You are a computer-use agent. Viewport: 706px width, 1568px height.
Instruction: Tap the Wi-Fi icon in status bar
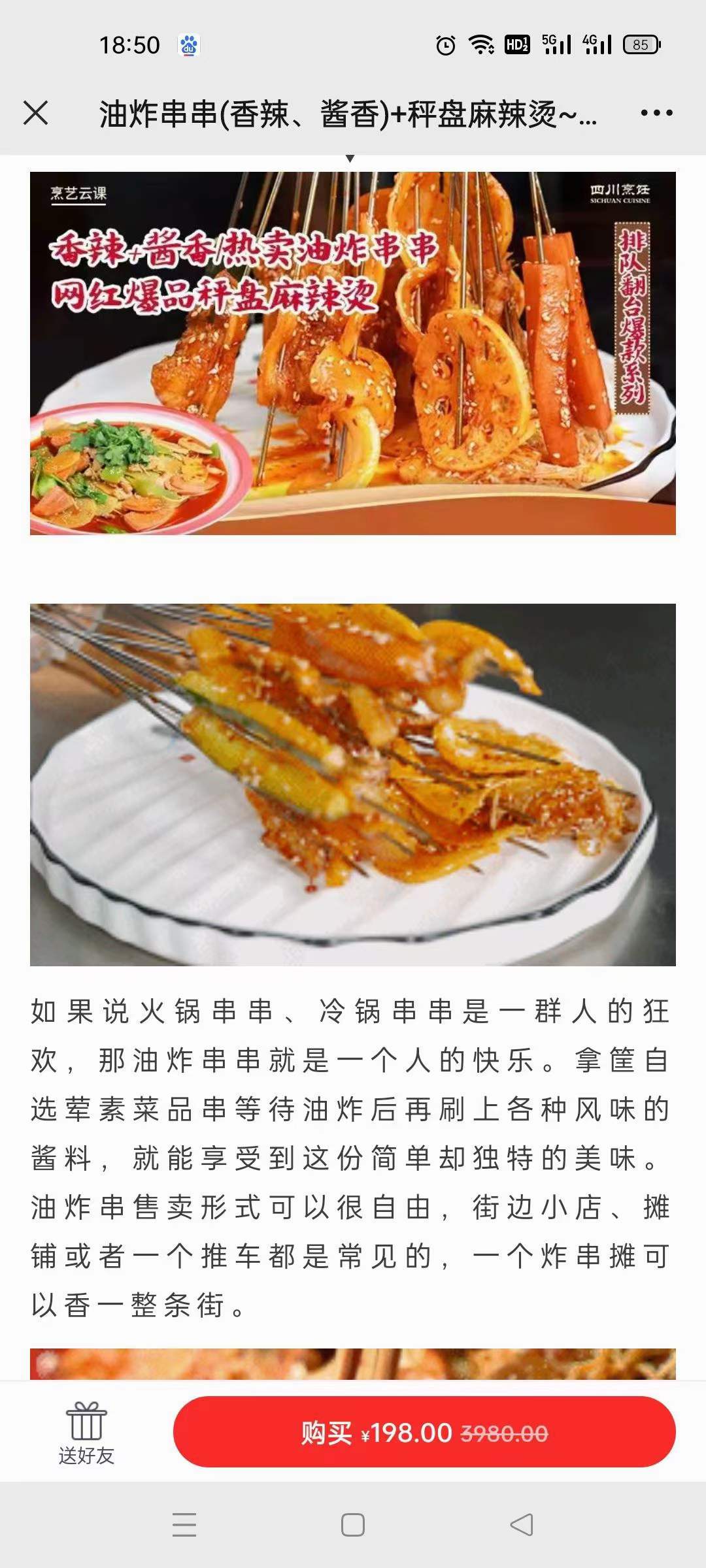coord(482,44)
